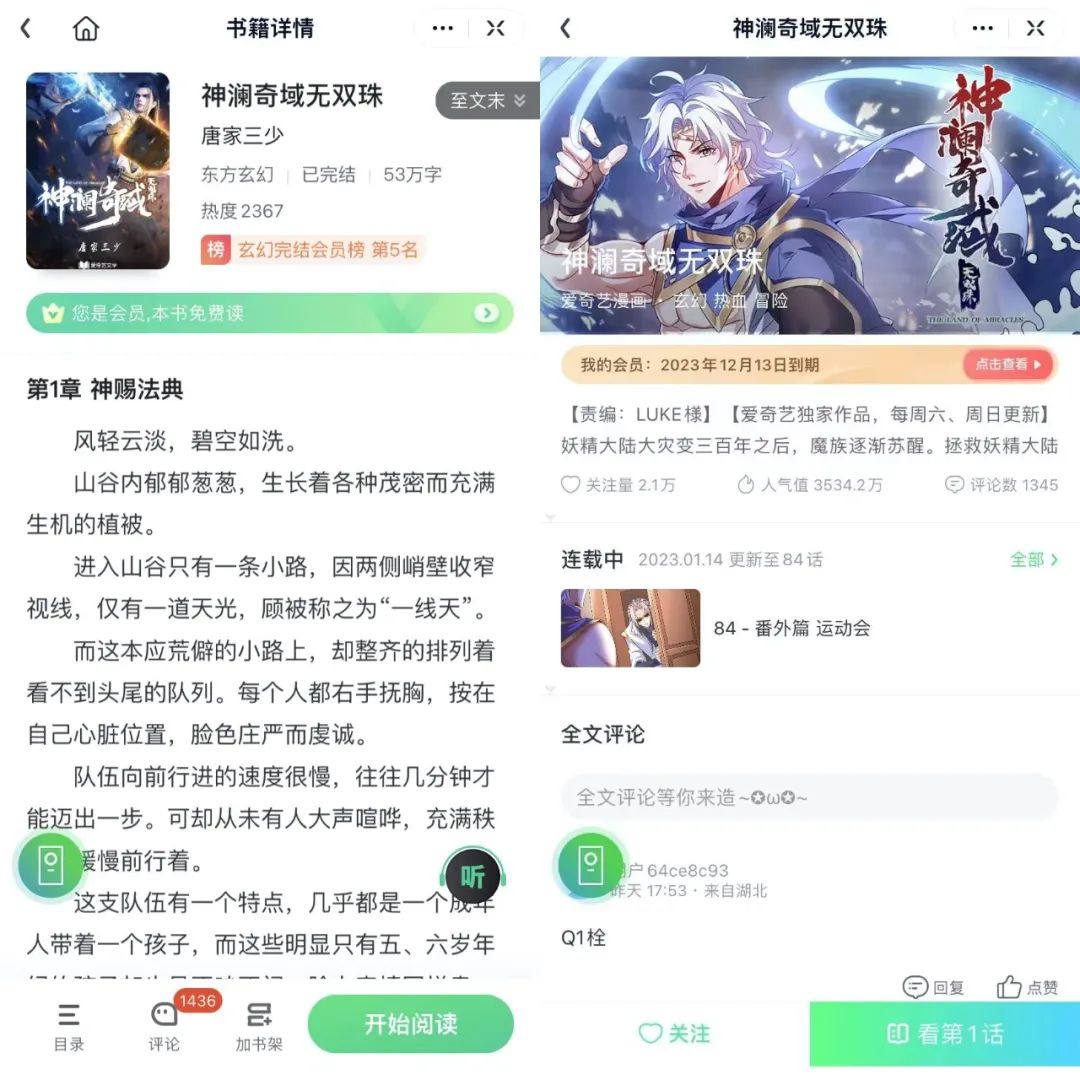Open overflow menu on 书籍详情 page
The image size is (1080, 1080).
coord(443,28)
